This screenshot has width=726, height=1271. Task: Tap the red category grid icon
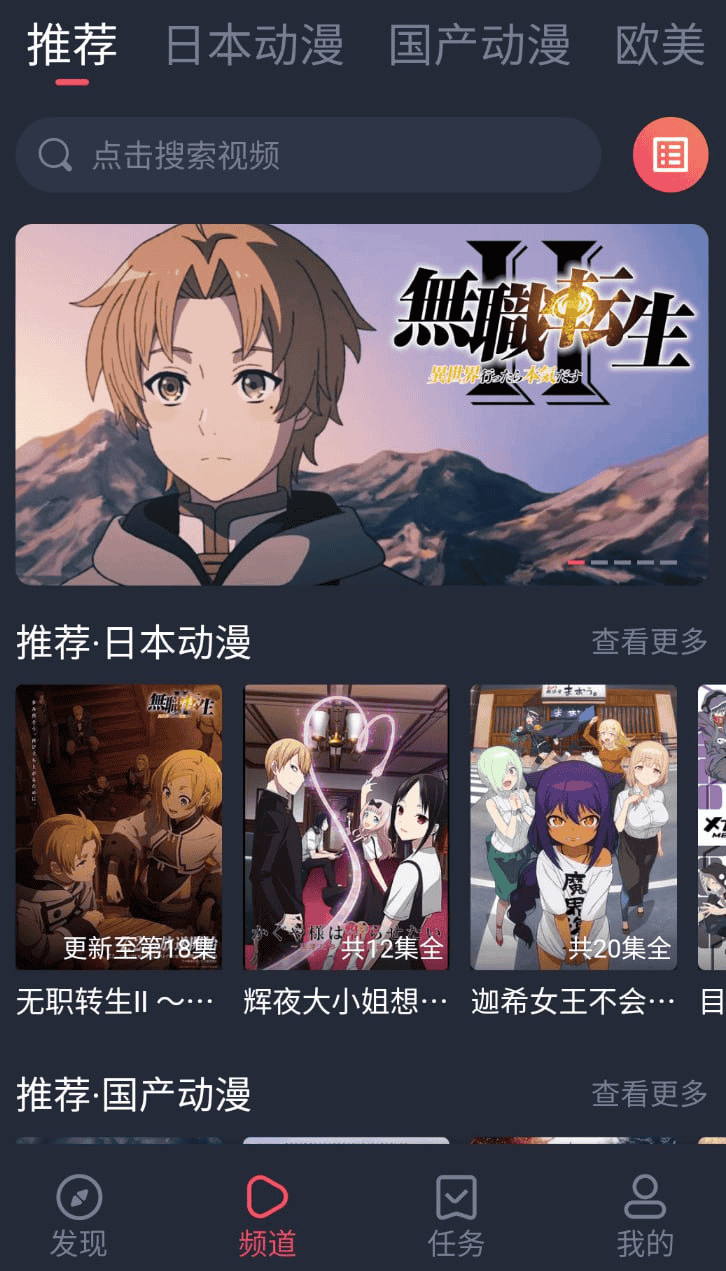pos(670,154)
